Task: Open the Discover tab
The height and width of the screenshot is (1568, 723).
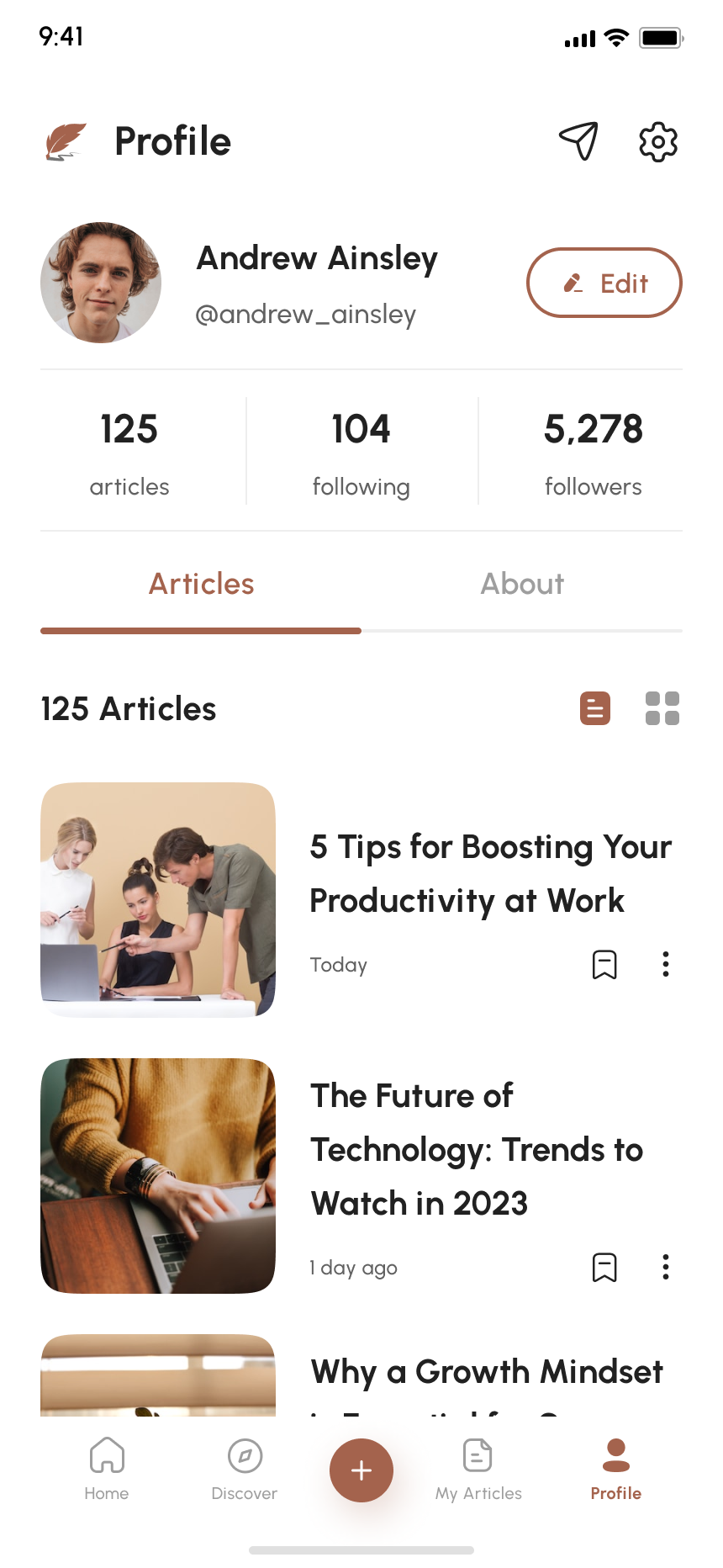Action: [x=245, y=1469]
